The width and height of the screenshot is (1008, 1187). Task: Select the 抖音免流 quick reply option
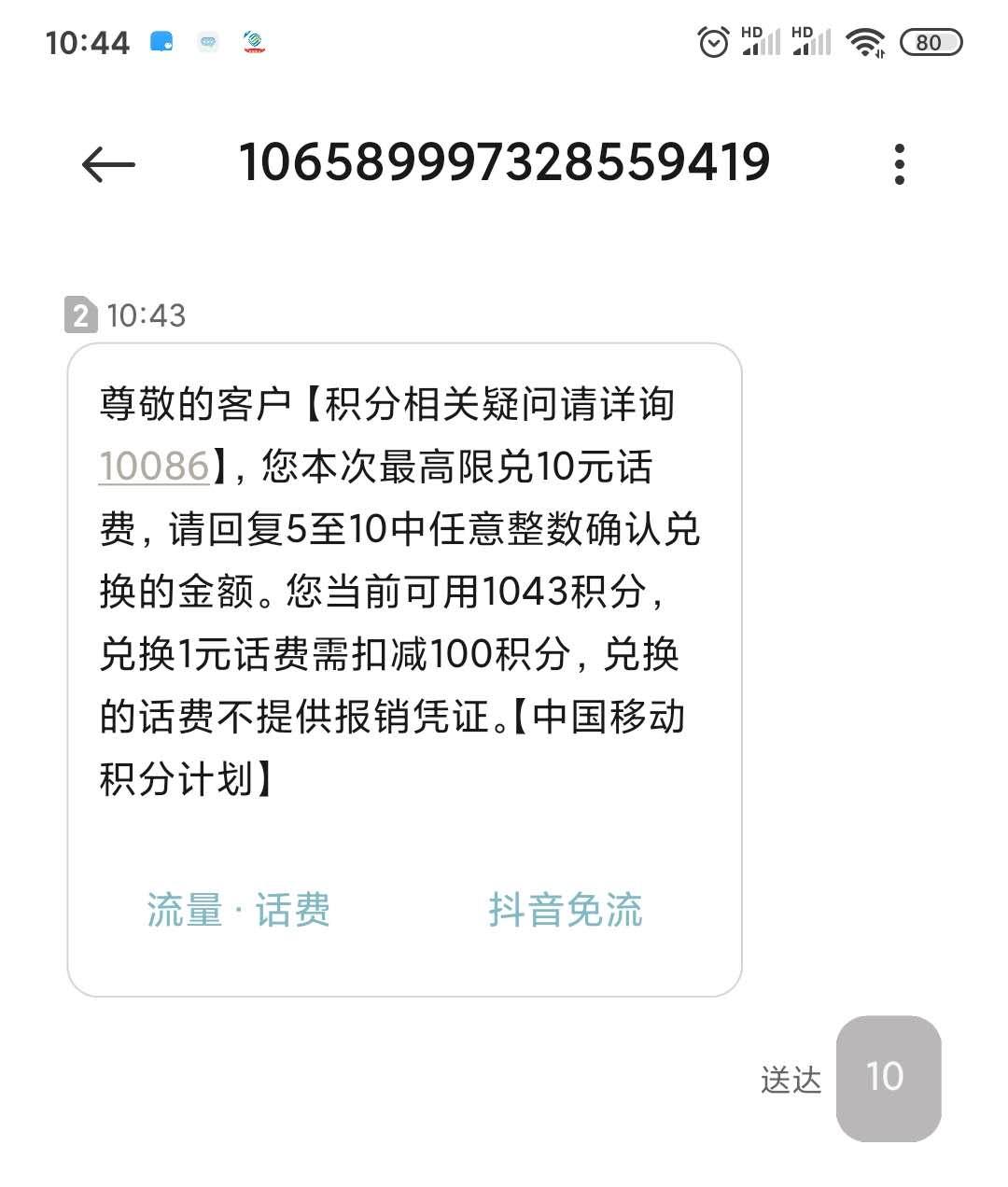point(565,910)
